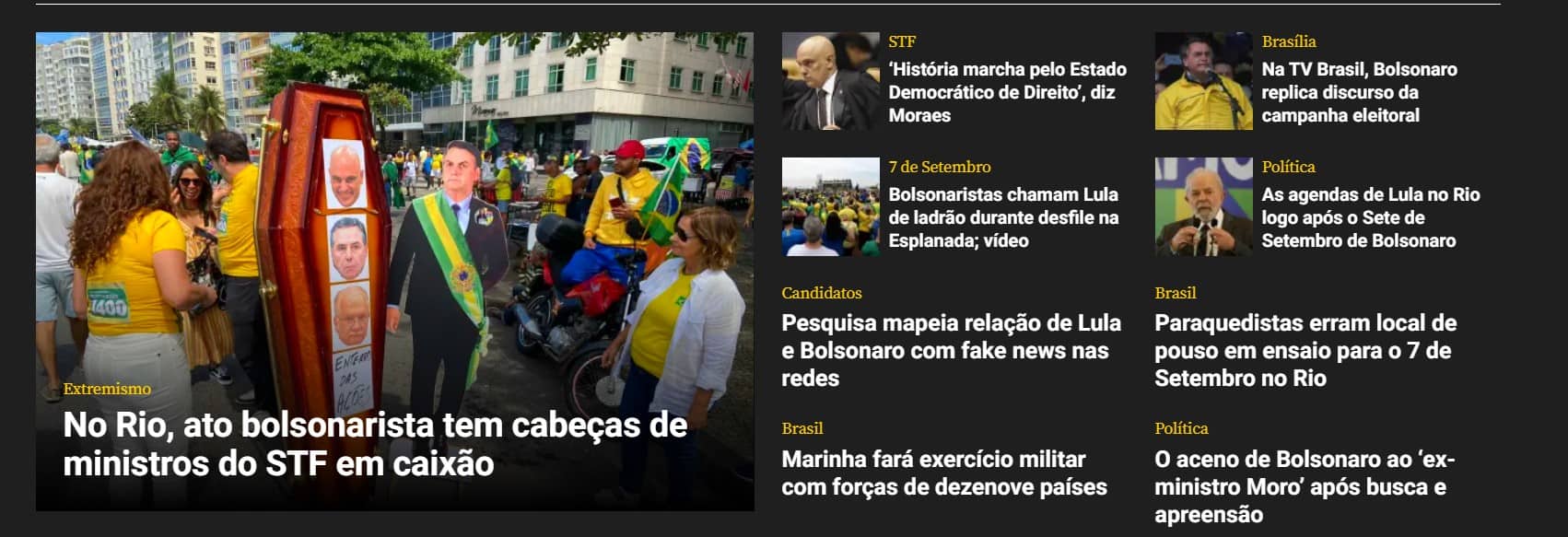Tap the Lula photo thumbnail
The image size is (1568, 537).
click(x=1203, y=206)
